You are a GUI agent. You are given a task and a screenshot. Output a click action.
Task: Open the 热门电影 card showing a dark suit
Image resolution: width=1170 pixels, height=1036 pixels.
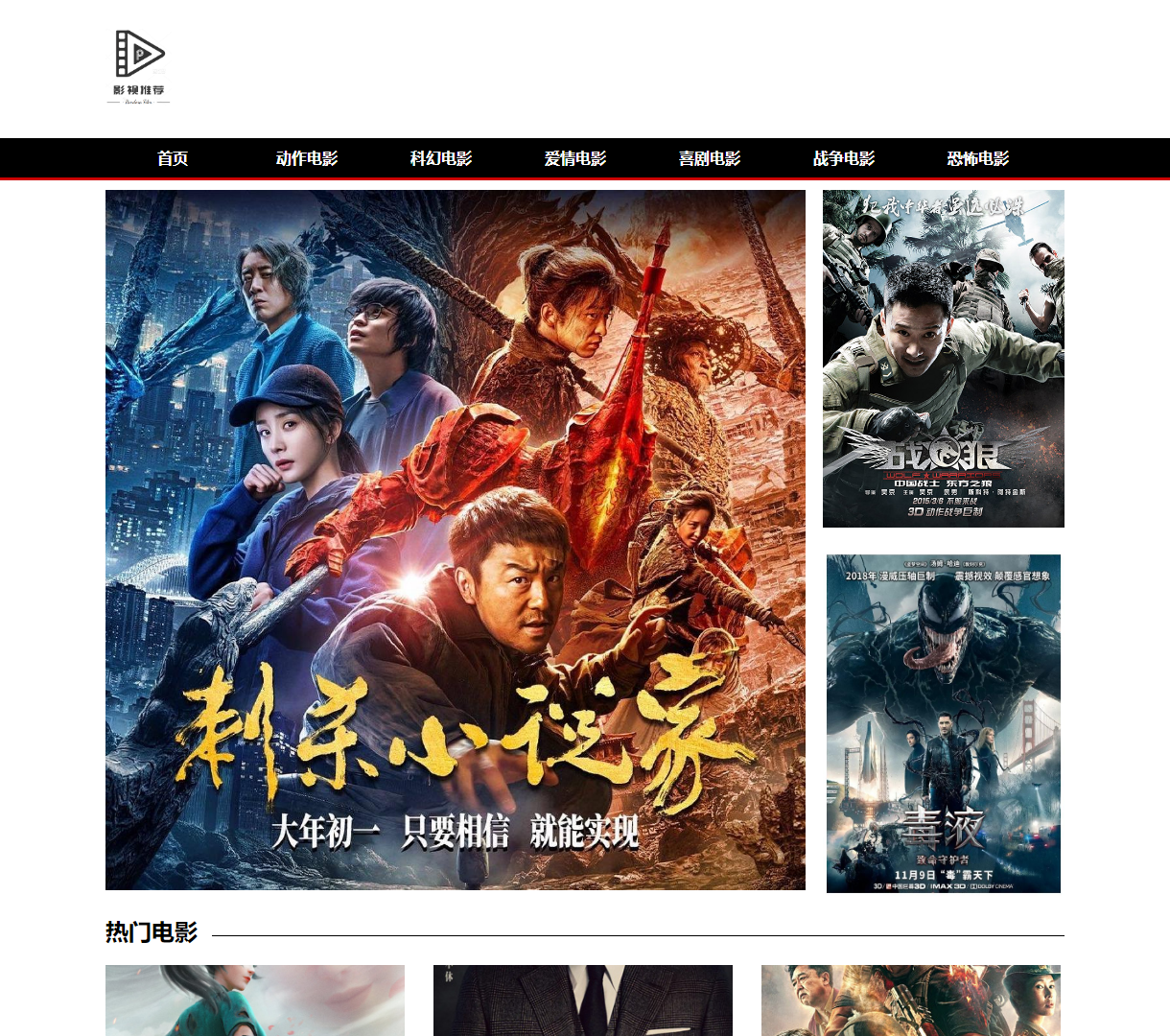[x=583, y=1000]
